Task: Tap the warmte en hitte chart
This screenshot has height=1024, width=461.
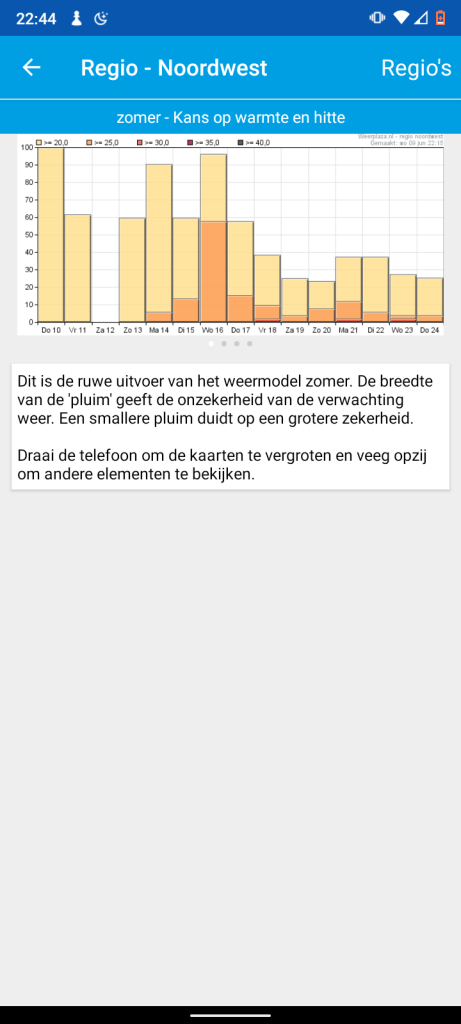Action: tap(230, 234)
